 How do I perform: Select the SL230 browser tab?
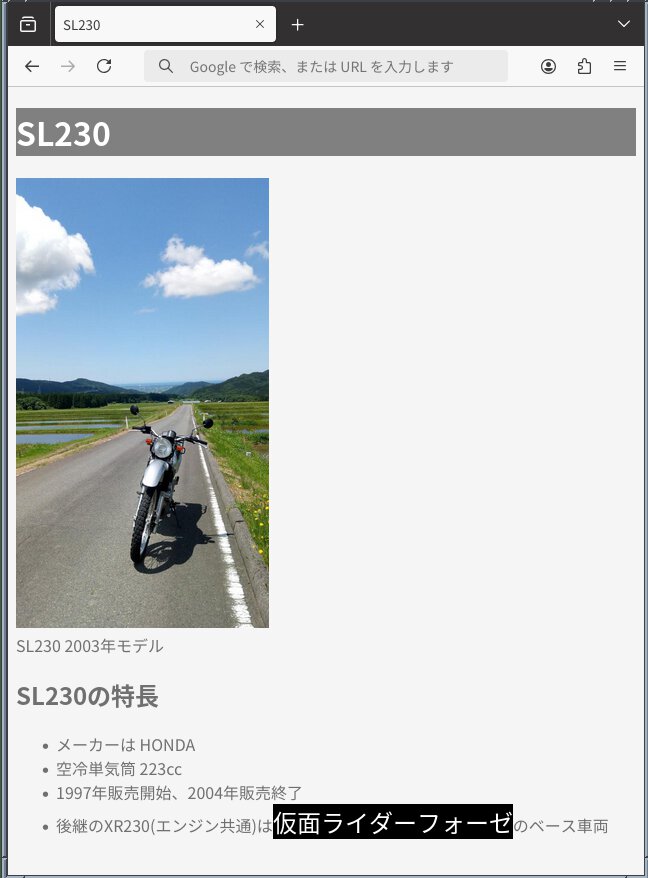pos(150,24)
